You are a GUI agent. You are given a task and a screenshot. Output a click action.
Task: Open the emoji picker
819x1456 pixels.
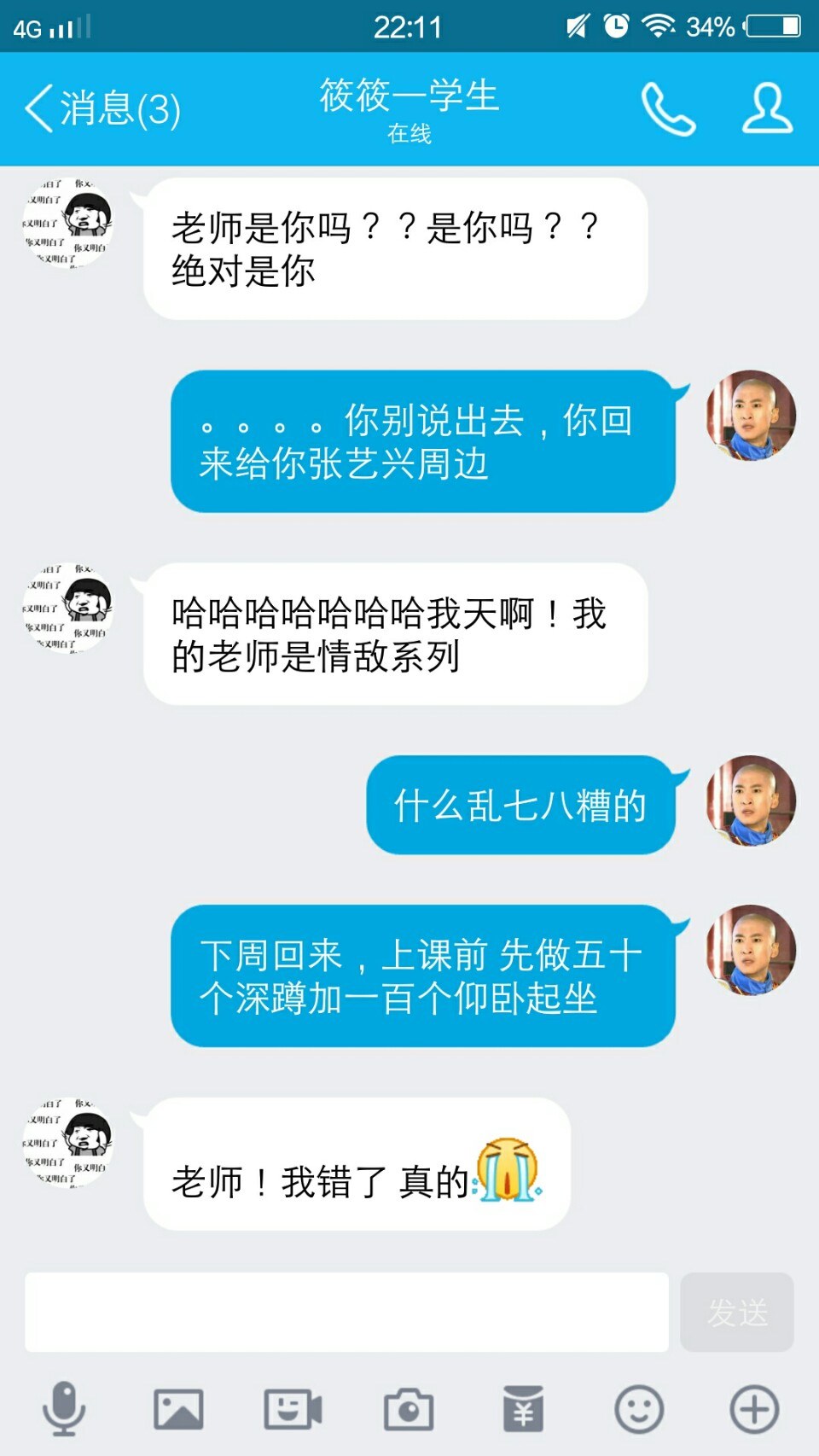(639, 1409)
